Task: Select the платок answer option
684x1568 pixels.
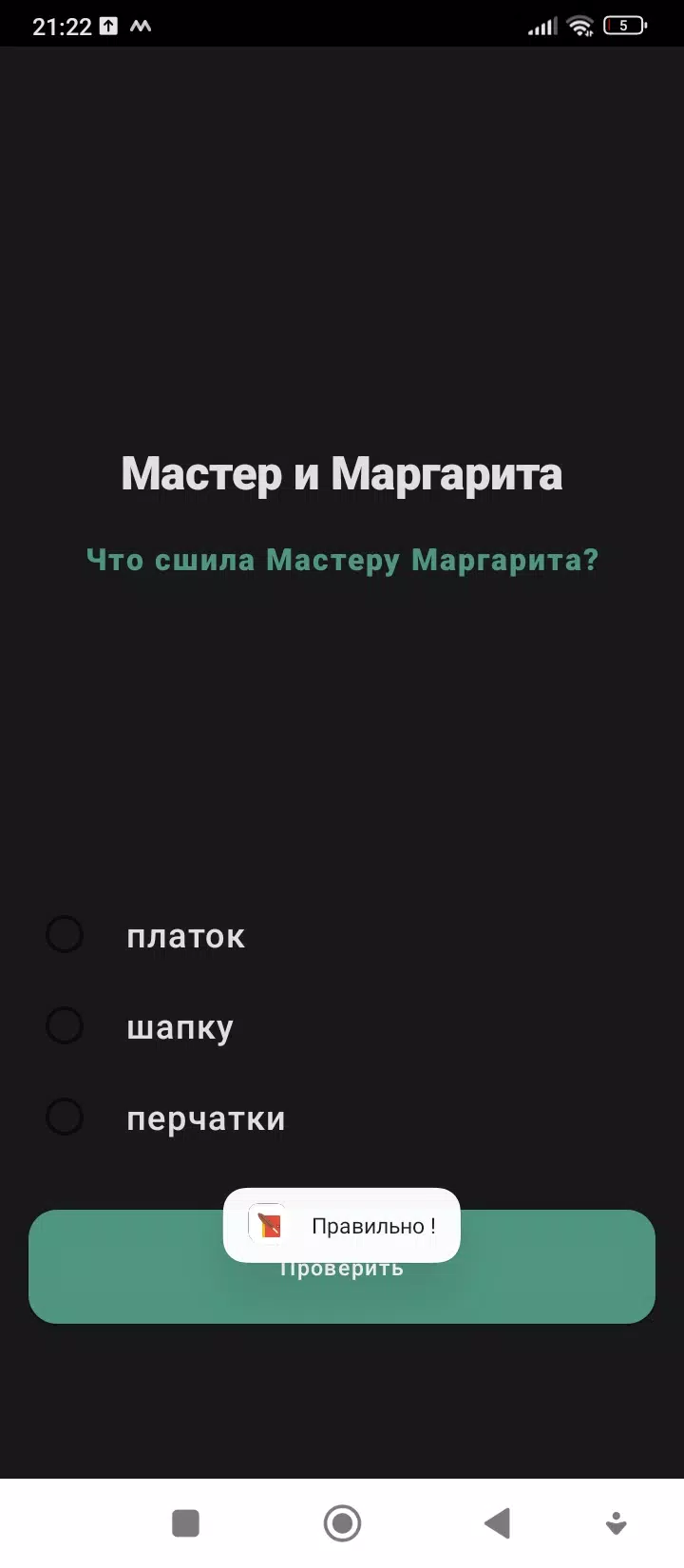Action: point(65,935)
